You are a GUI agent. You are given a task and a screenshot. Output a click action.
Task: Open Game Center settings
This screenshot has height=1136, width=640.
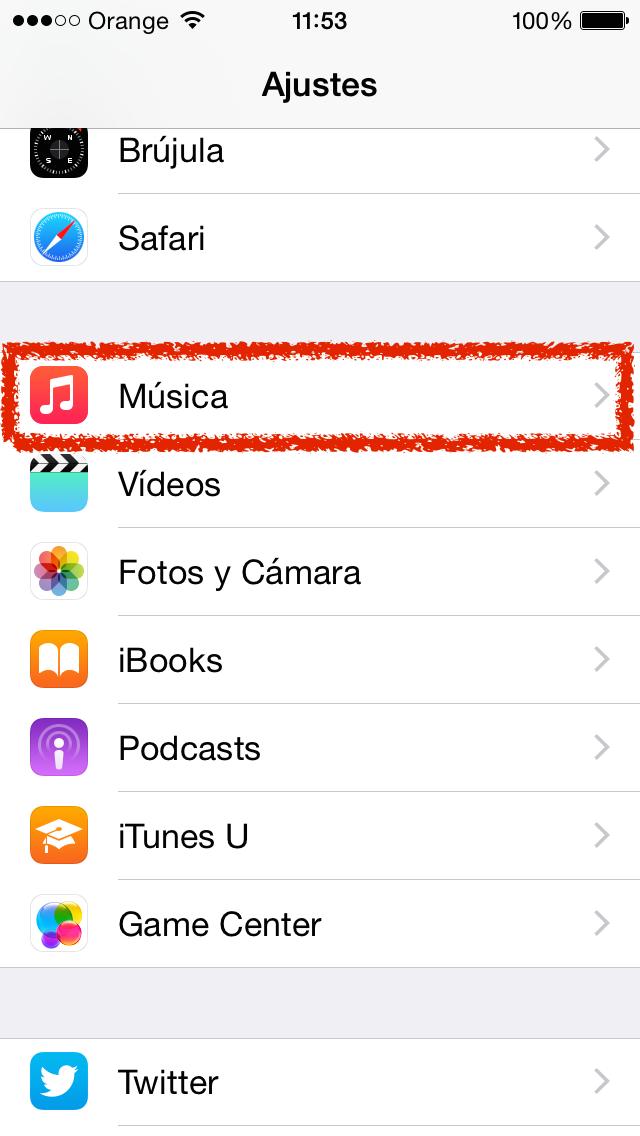coord(320,924)
